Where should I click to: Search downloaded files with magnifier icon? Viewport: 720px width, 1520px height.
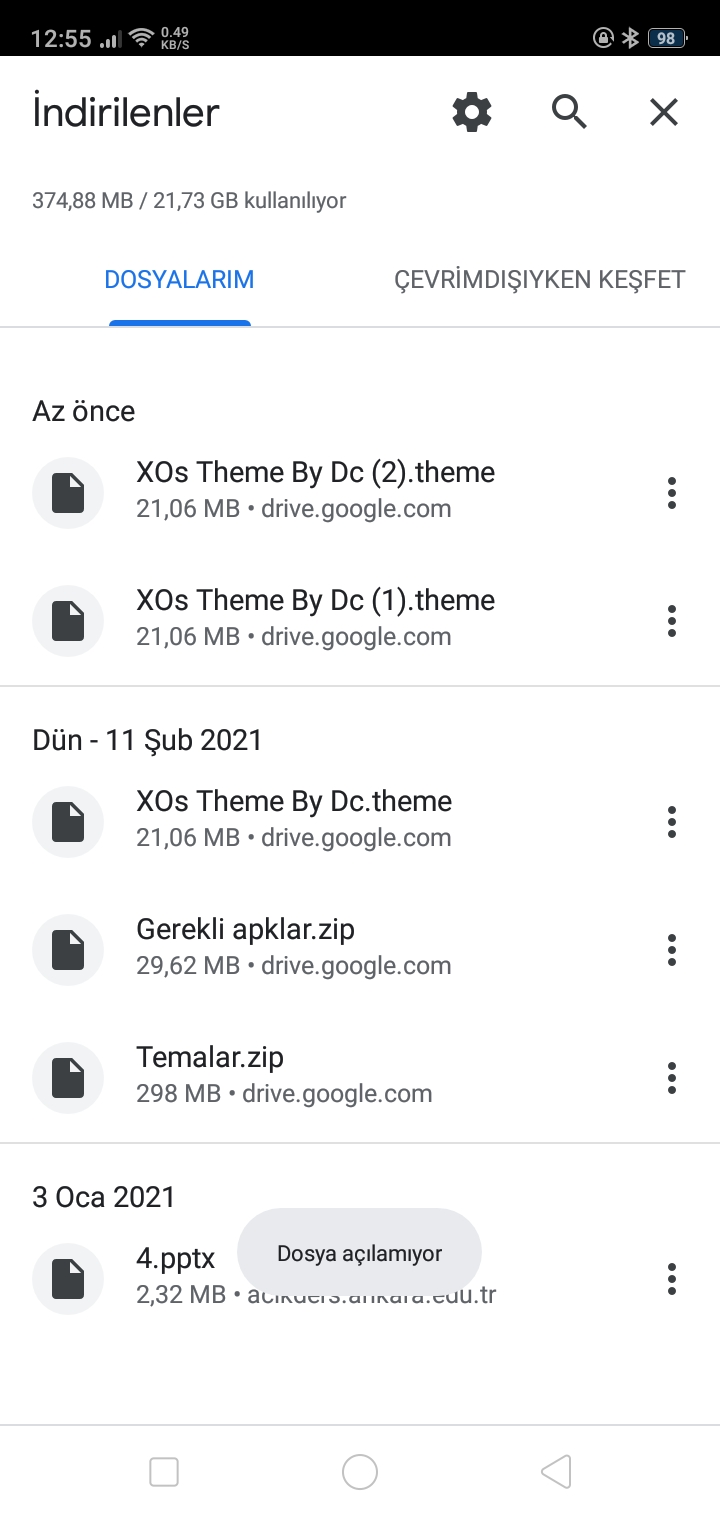(569, 112)
